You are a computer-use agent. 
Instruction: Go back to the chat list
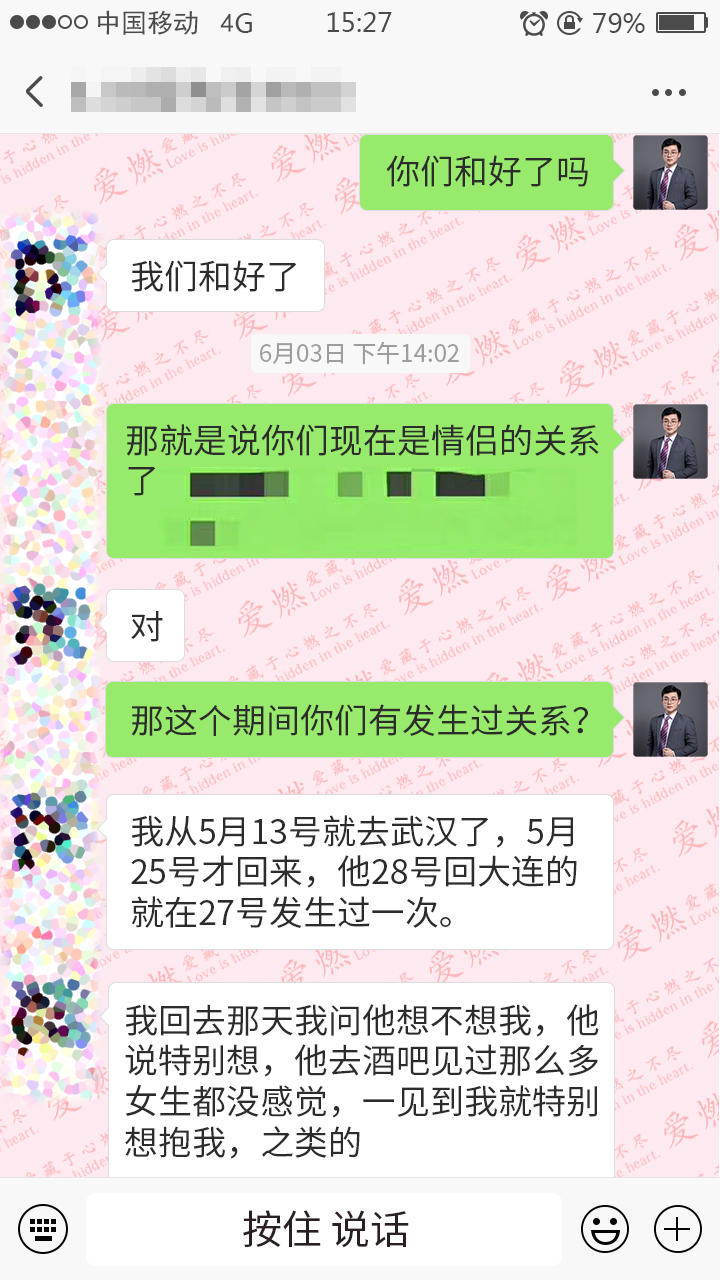click(35, 92)
